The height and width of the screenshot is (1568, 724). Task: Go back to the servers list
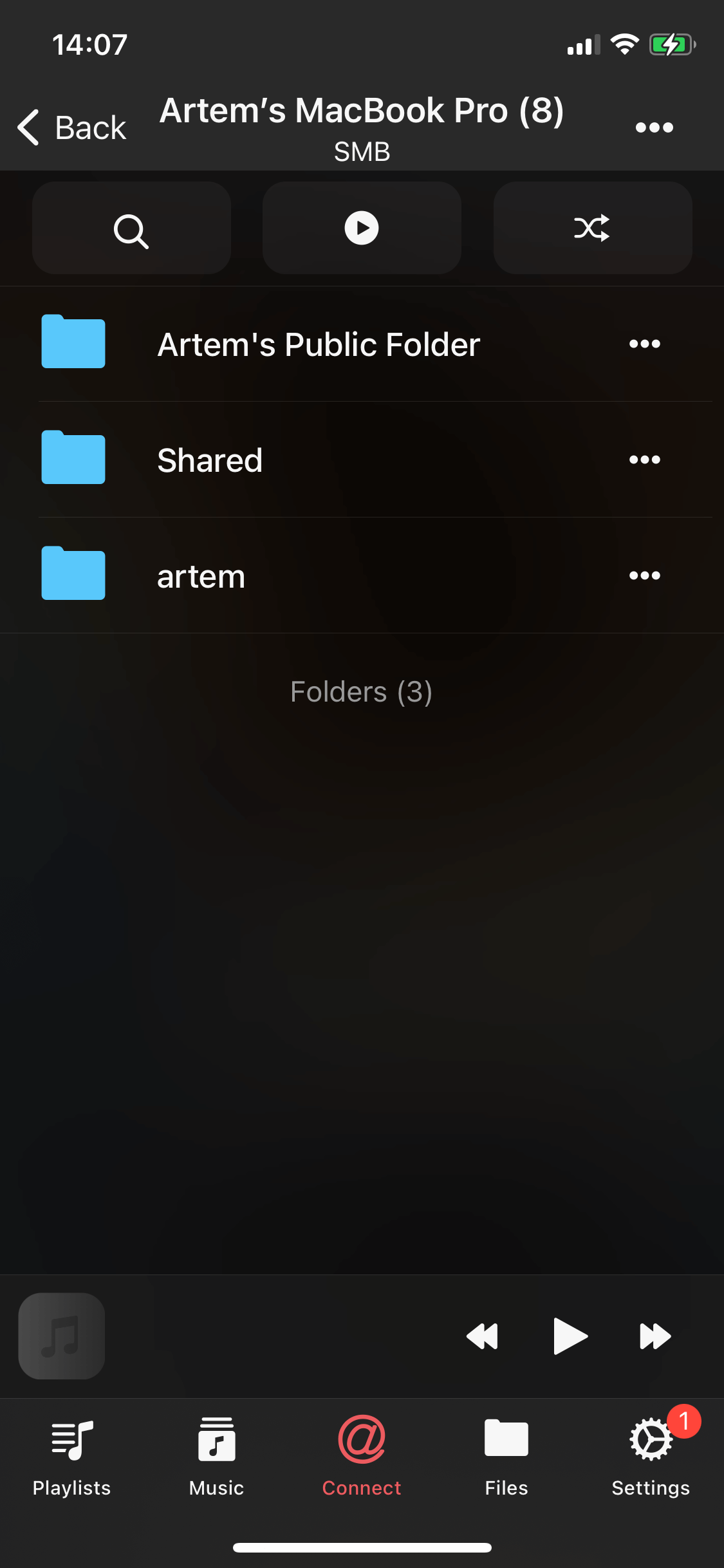[71, 127]
